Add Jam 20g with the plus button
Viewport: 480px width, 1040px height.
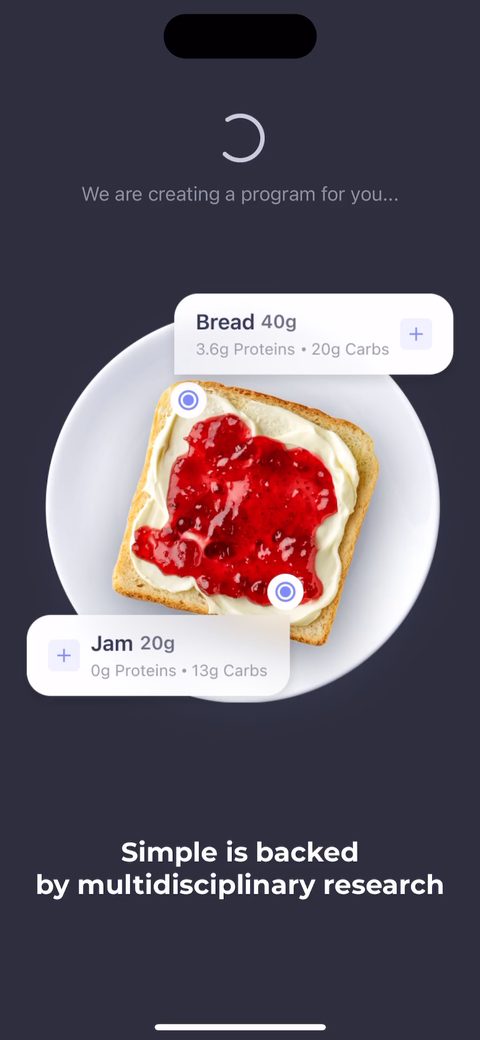[64, 656]
